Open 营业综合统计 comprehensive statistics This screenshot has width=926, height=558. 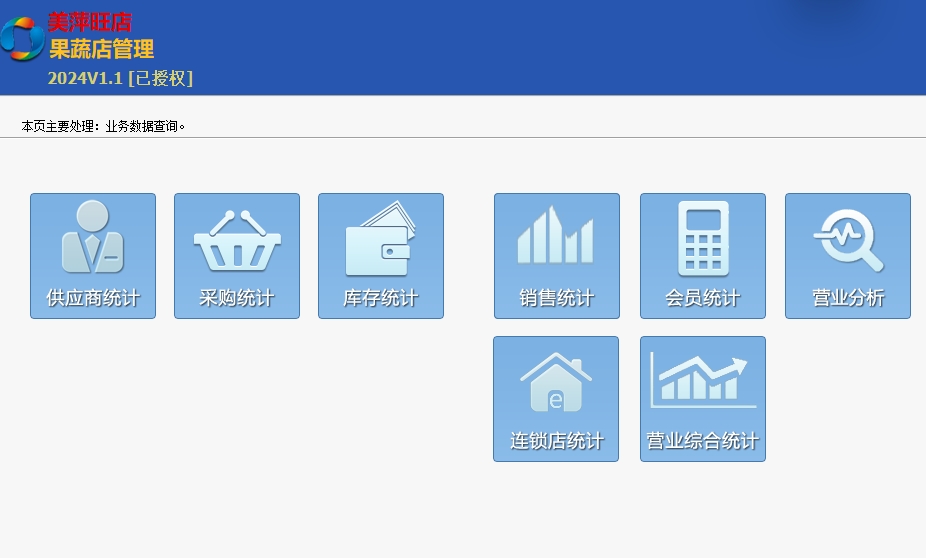tap(703, 399)
